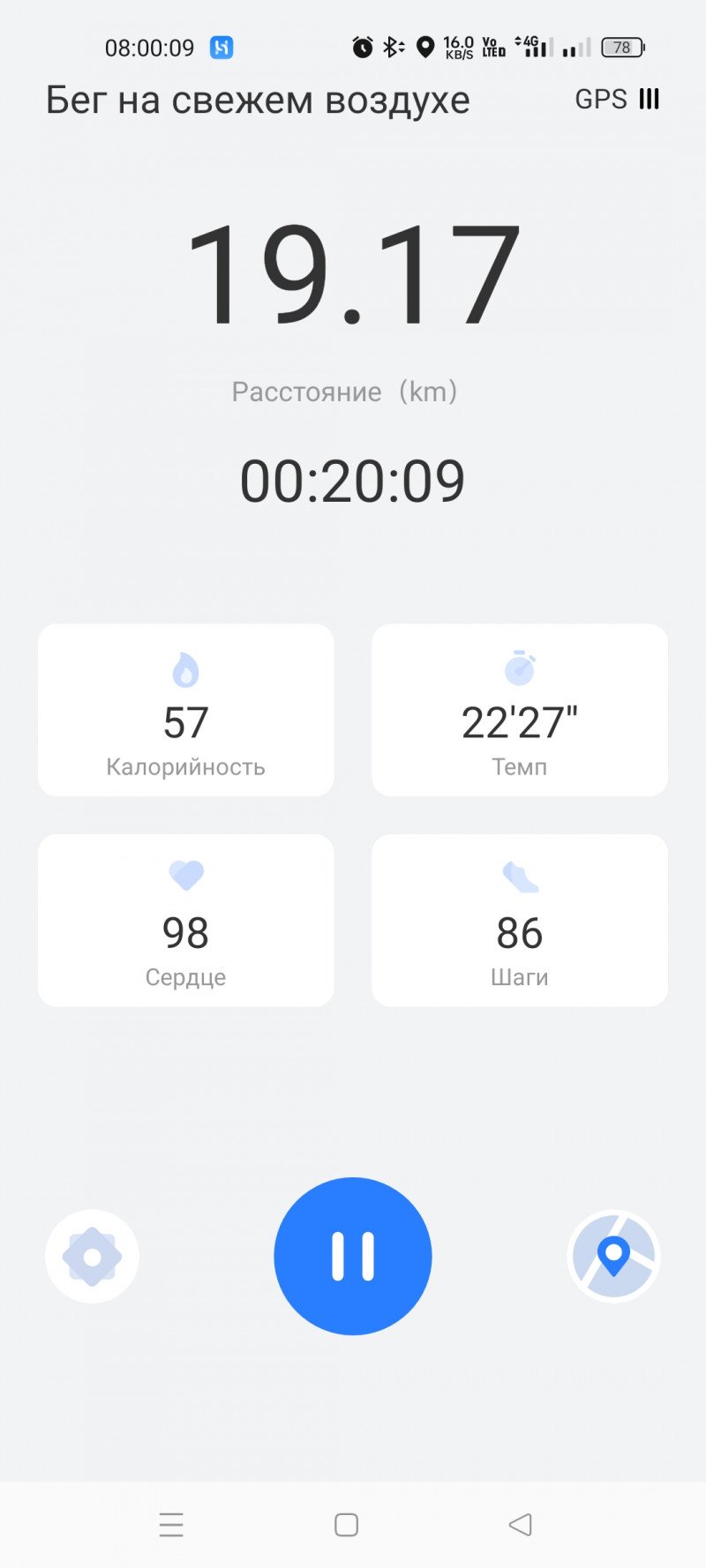Open recent apps from navigation bar
This screenshot has width=706, height=1568.
[171, 1524]
